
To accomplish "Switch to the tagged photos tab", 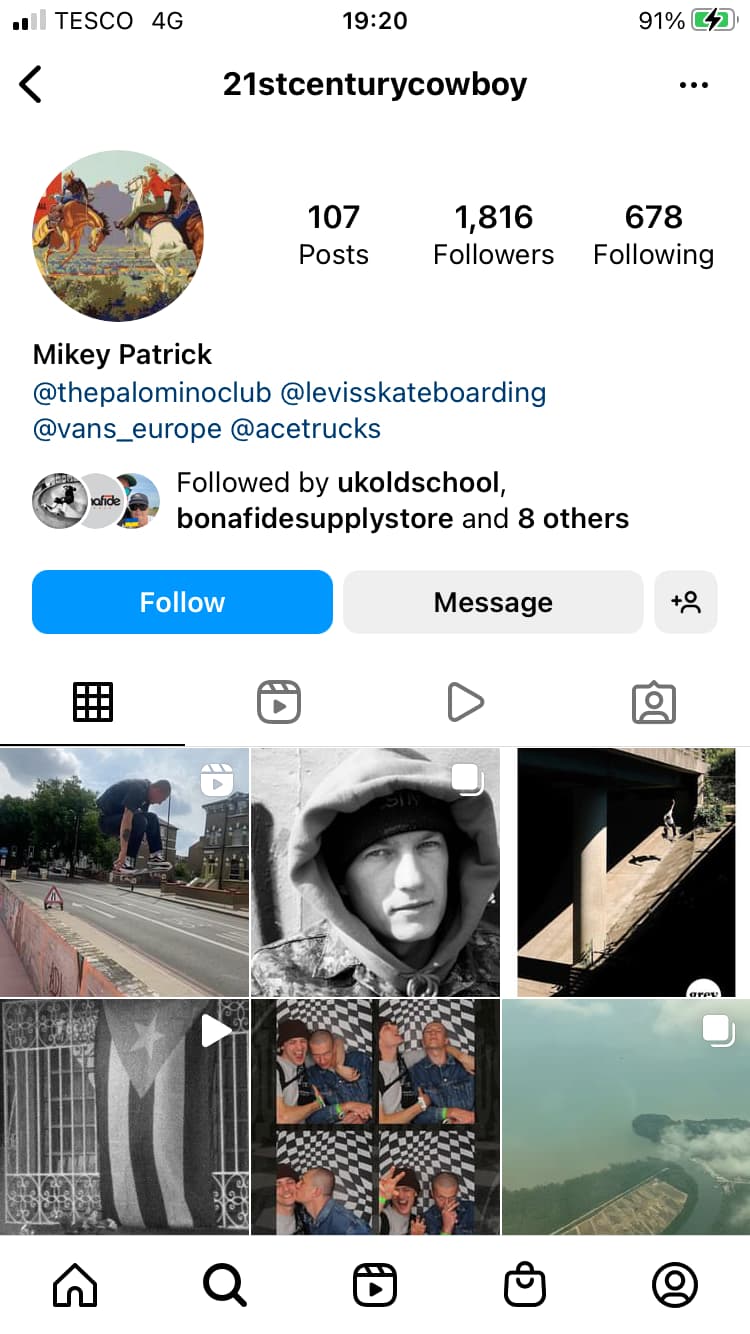I will click(x=654, y=702).
